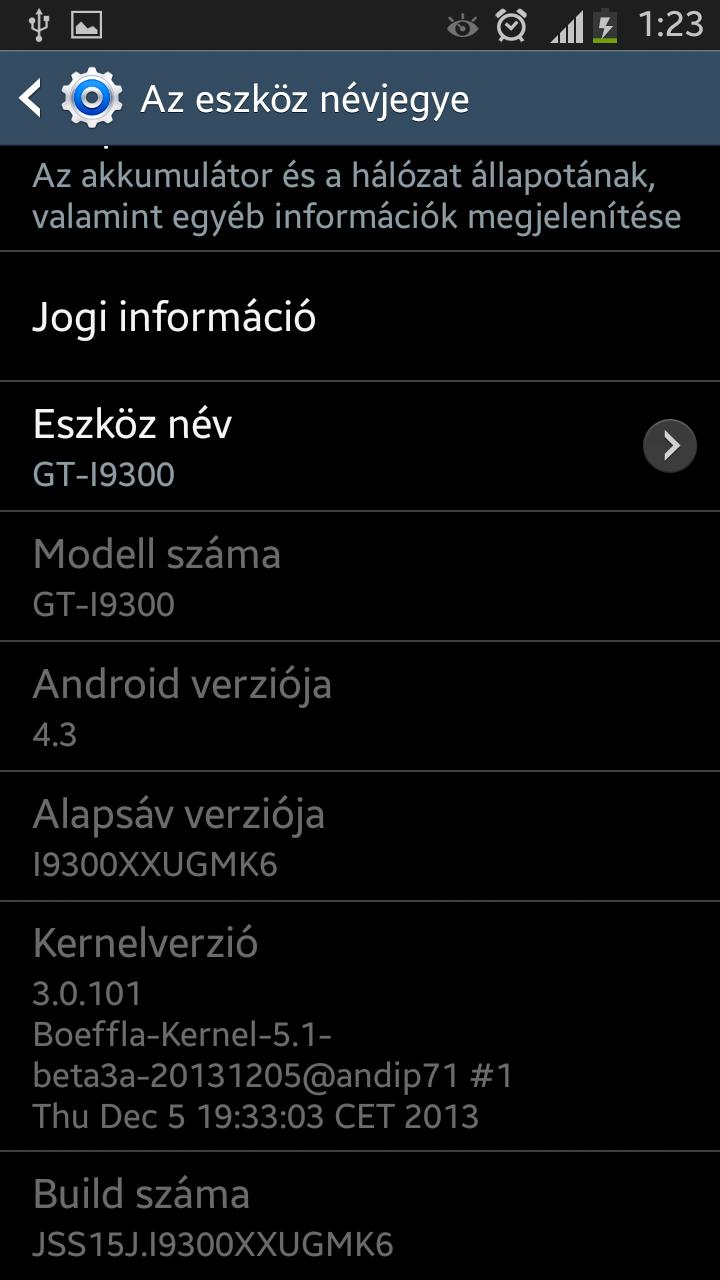Tap the chevron next to Eszköz név

tap(669, 445)
